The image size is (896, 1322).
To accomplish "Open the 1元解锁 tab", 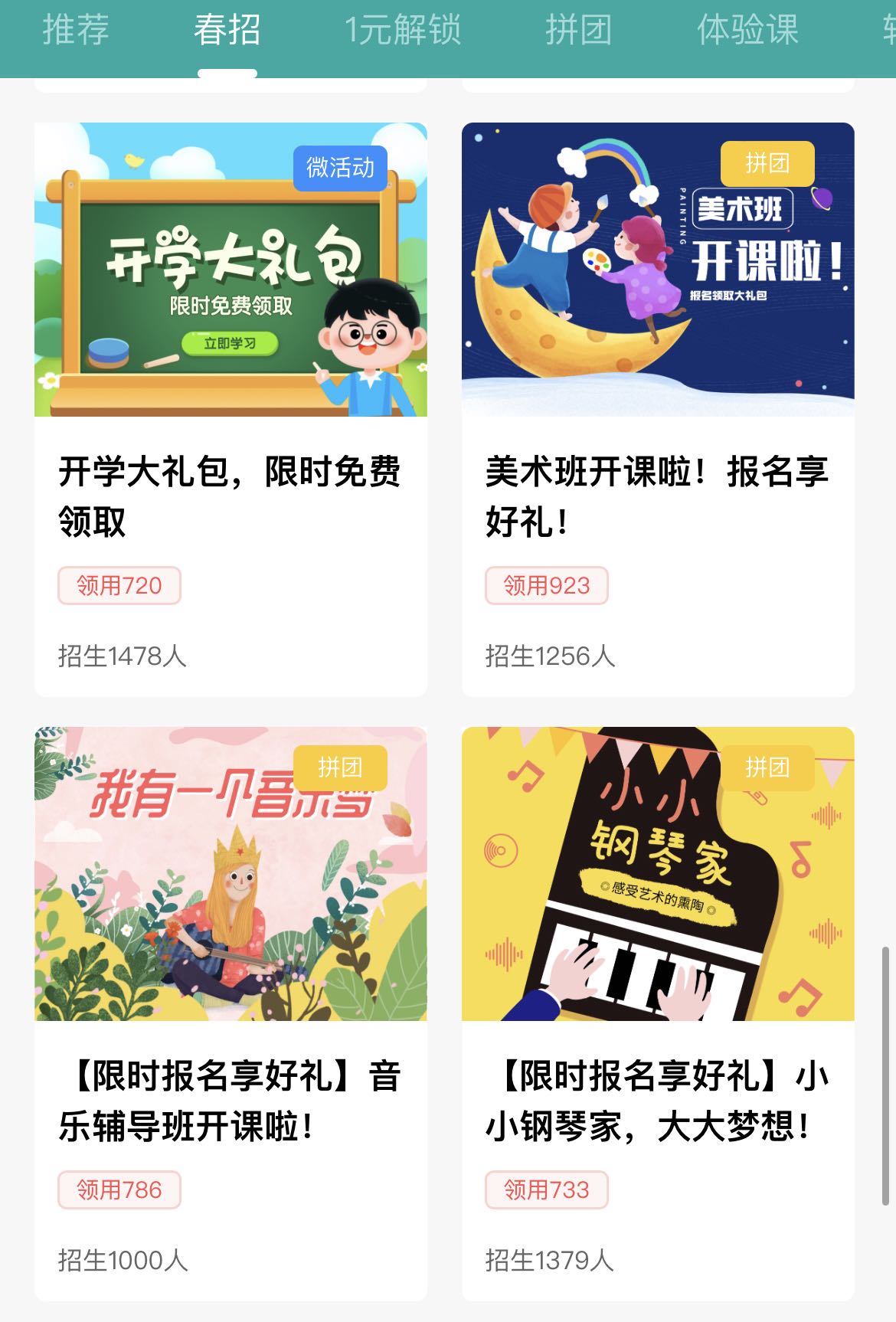I will tap(403, 31).
